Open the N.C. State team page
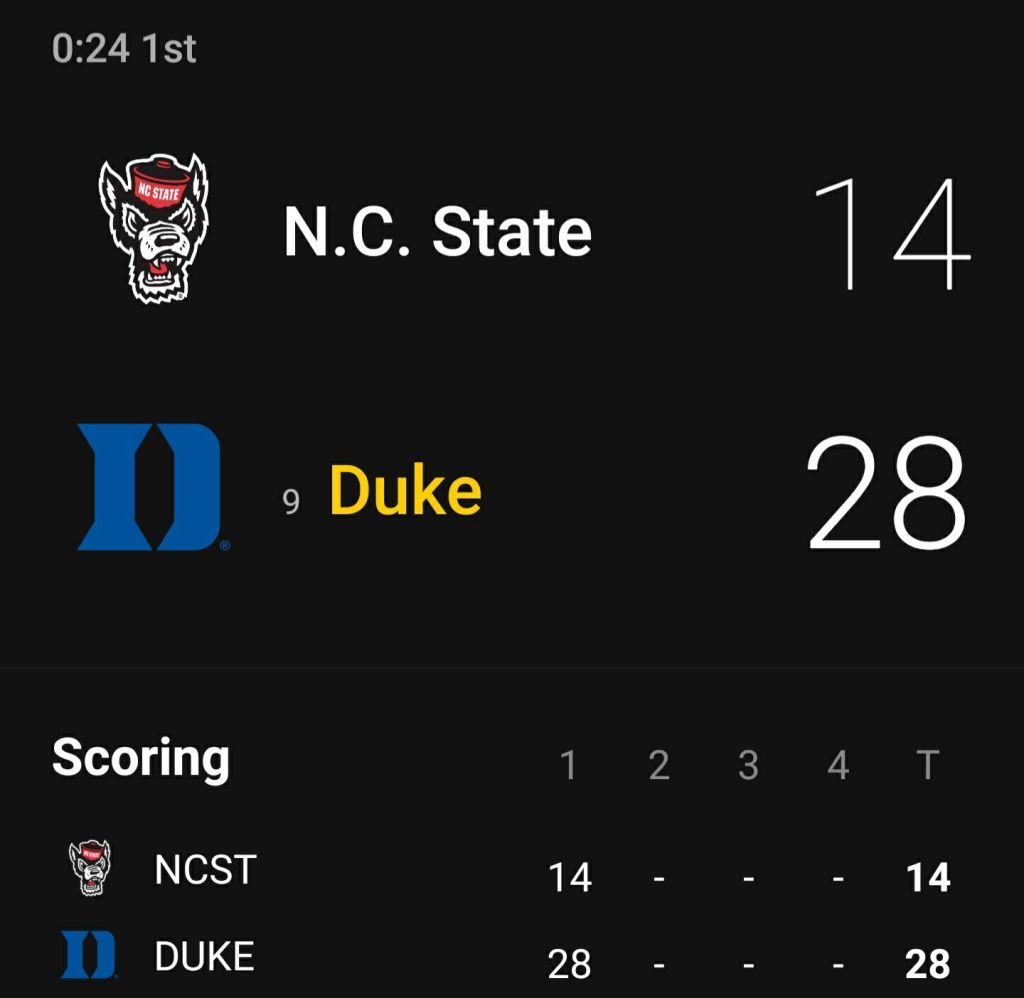Screen dimensions: 1024x998 [437, 232]
